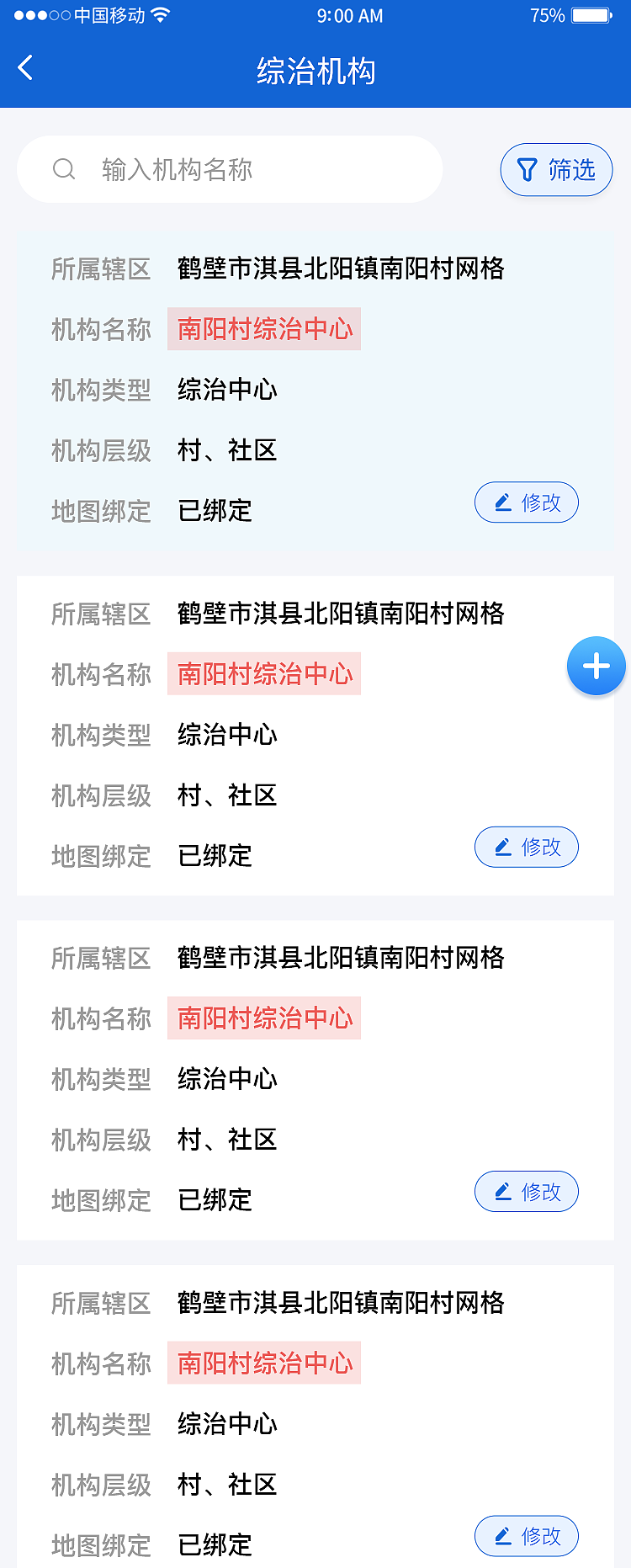Select 南阳村综治中心 on the bottom card

click(x=263, y=1363)
